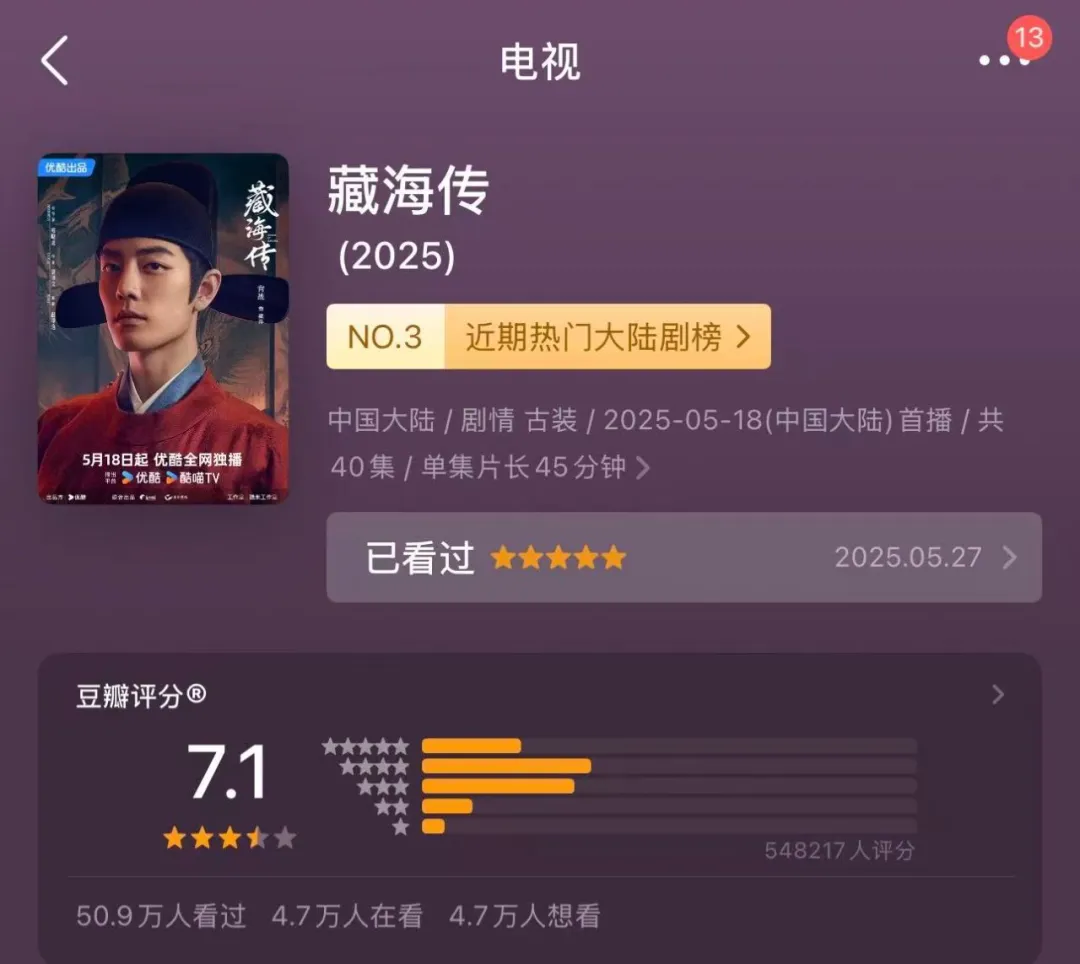This screenshot has height=964, width=1080.
Task: Go back using the top-left arrow
Action: [x=55, y=61]
